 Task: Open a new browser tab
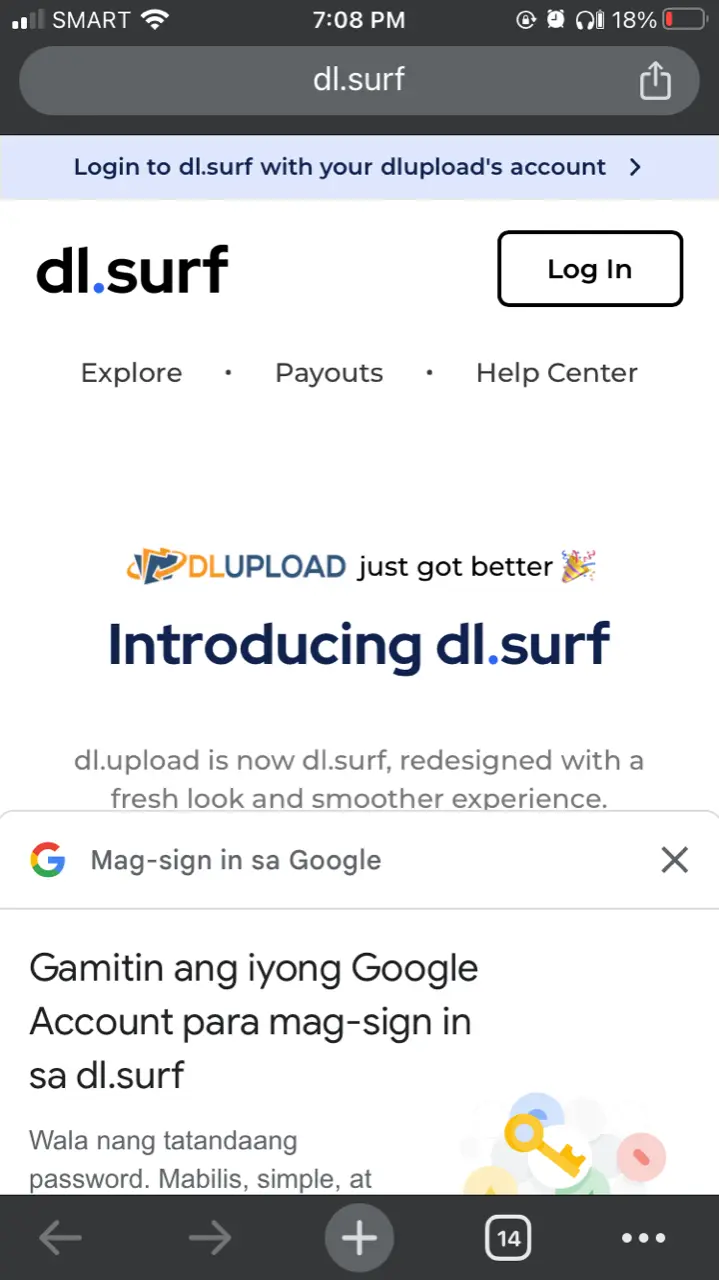[359, 1239]
